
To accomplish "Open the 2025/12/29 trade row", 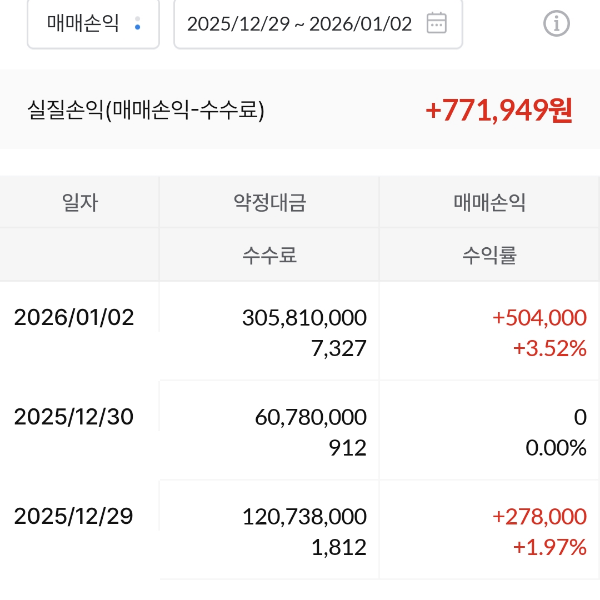I will click(x=300, y=531).
